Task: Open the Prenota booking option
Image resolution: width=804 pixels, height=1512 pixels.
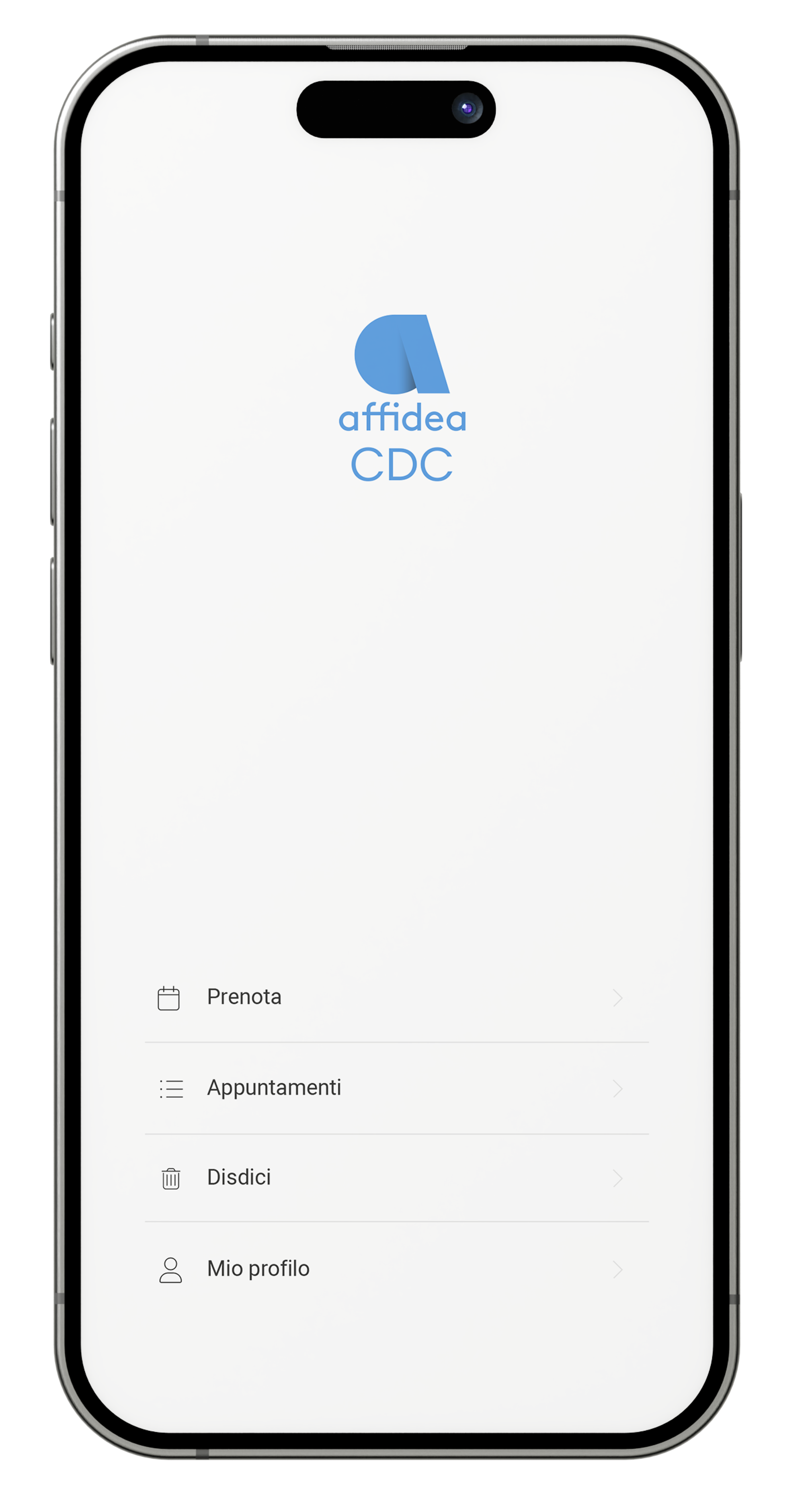Action: click(244, 997)
